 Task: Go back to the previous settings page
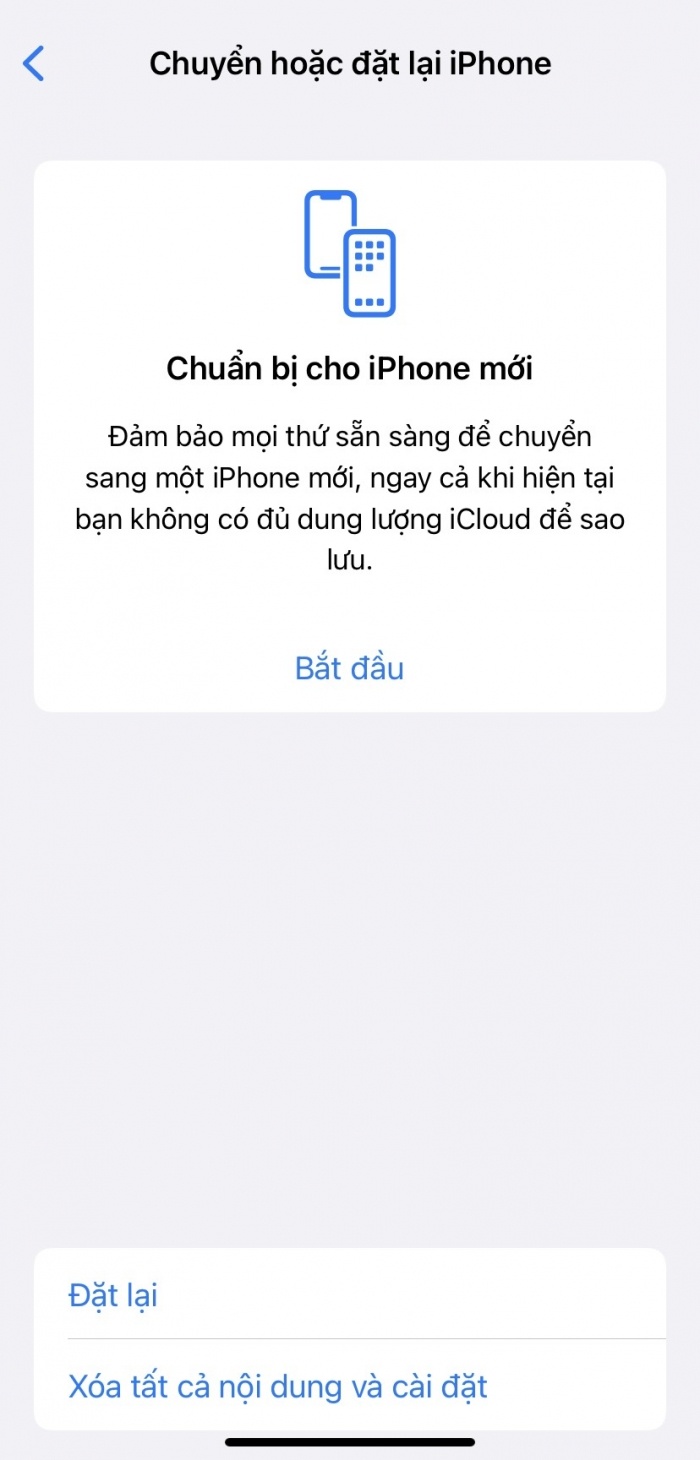34,64
